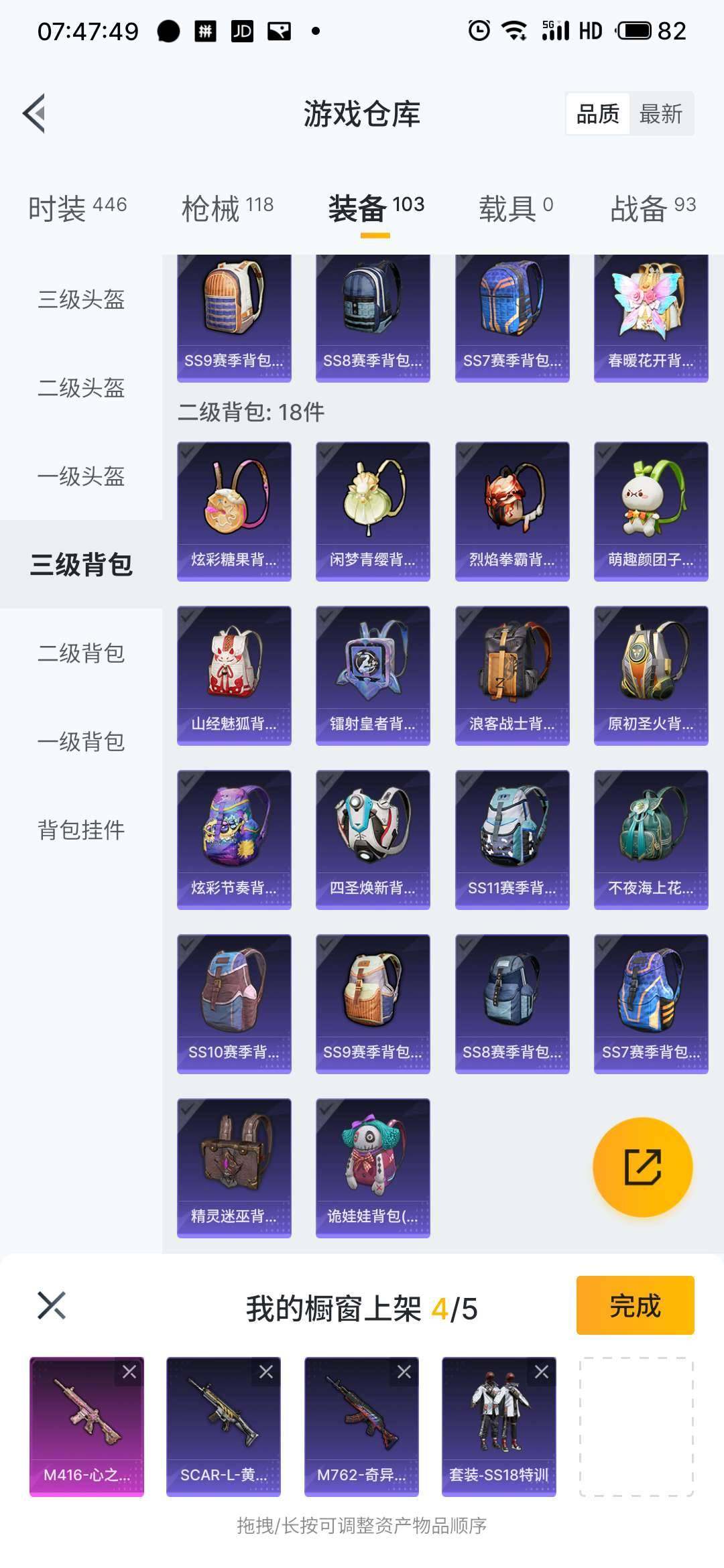Select the 诡娃娃背包 doll backpack
This screenshot has width=724, height=1568.
[372, 1166]
